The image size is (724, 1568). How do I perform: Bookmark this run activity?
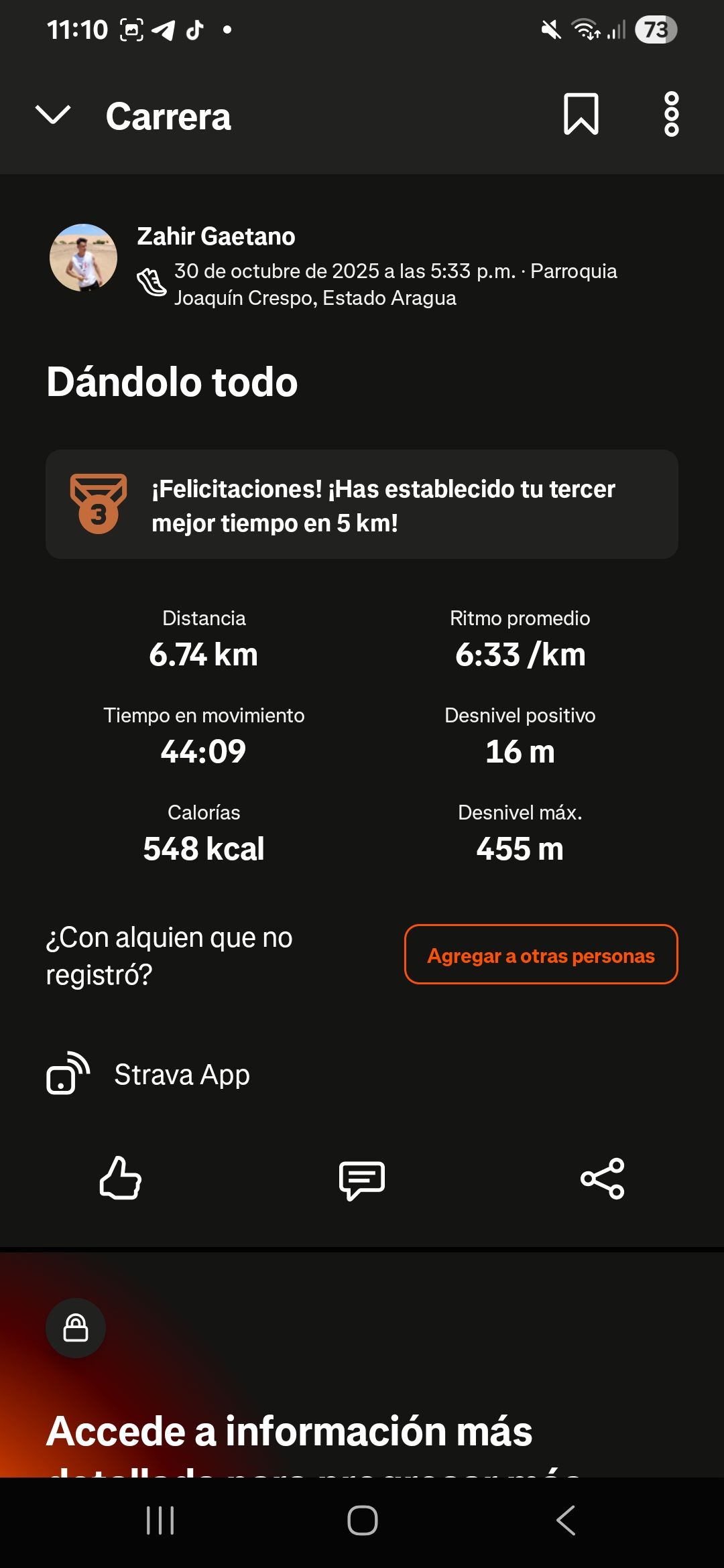tap(581, 115)
